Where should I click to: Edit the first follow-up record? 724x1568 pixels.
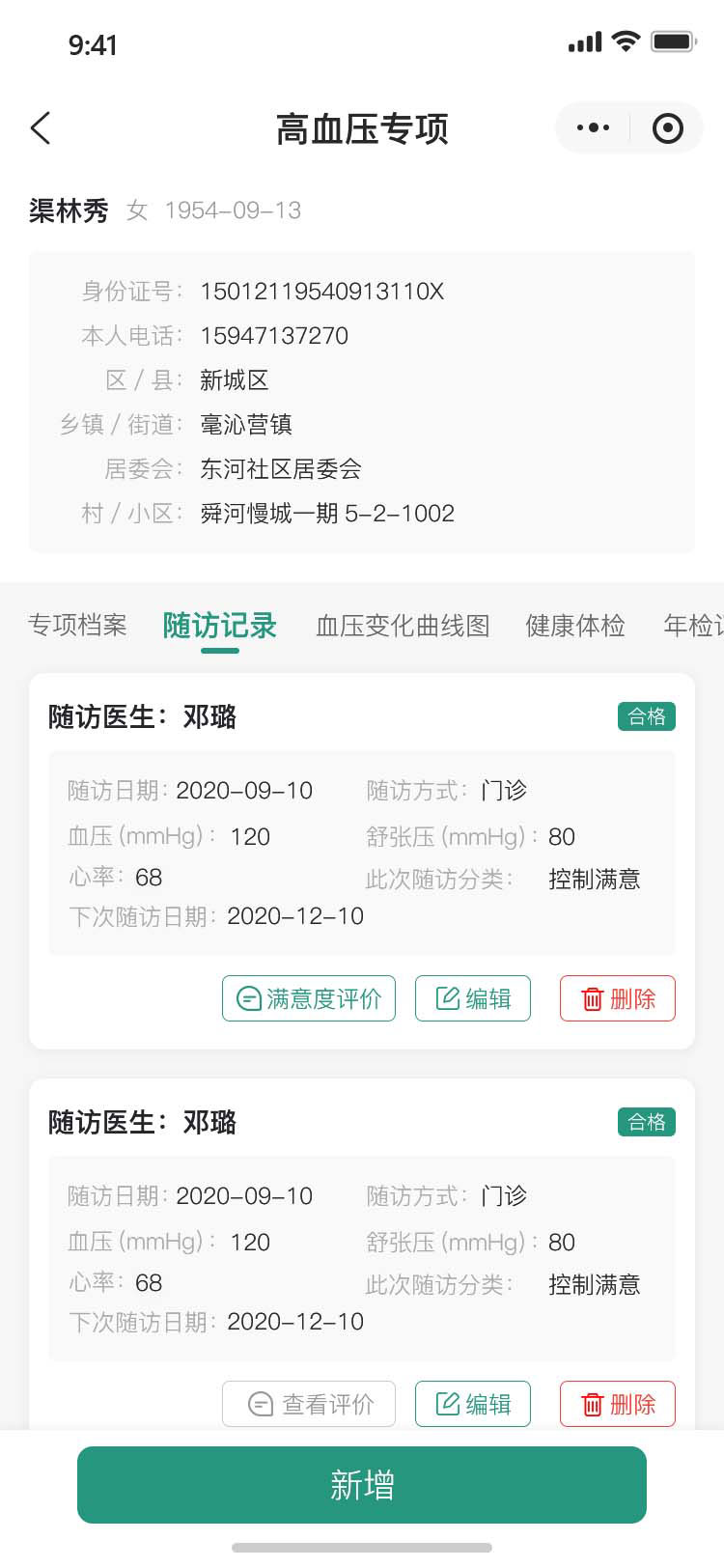tap(473, 998)
